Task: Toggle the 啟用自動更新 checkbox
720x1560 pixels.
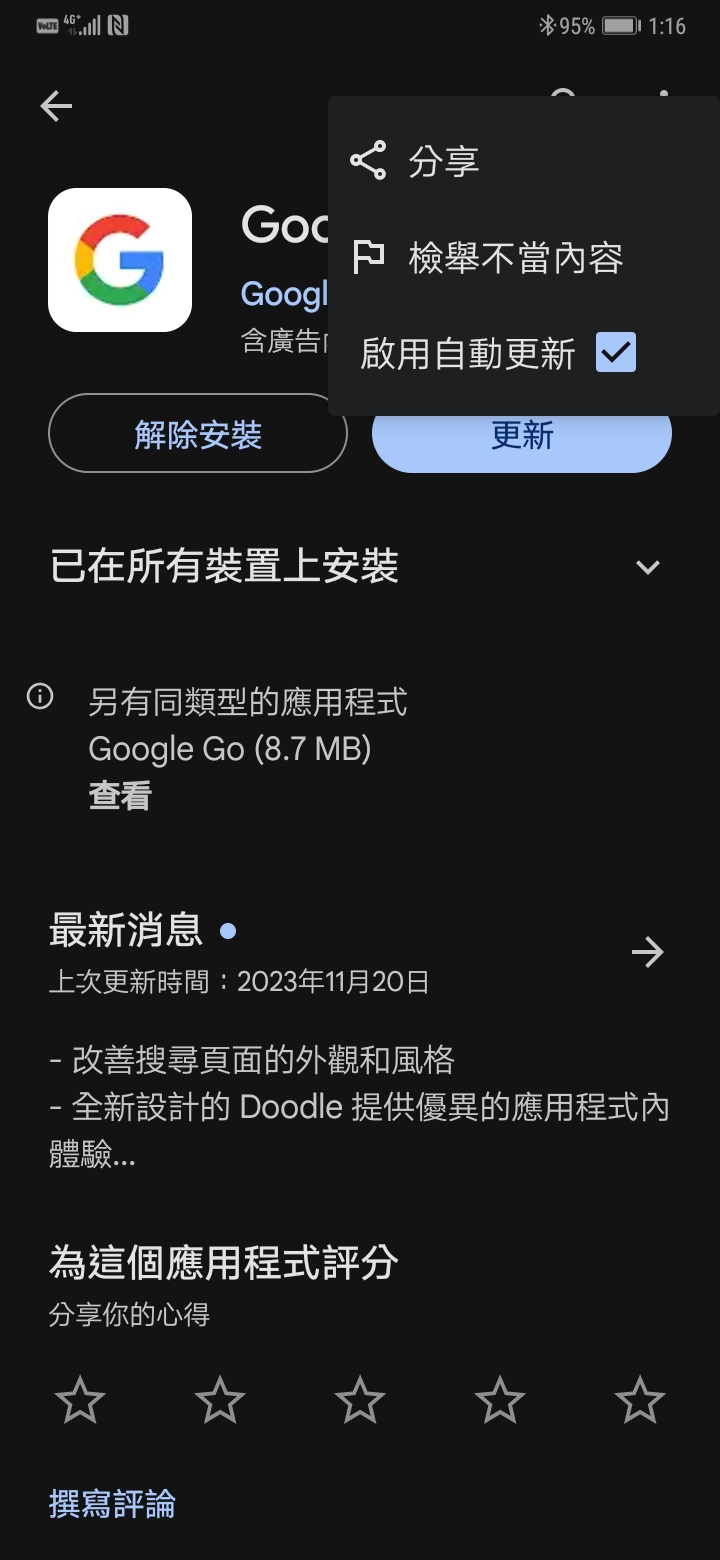Action: pyautogui.click(x=615, y=353)
